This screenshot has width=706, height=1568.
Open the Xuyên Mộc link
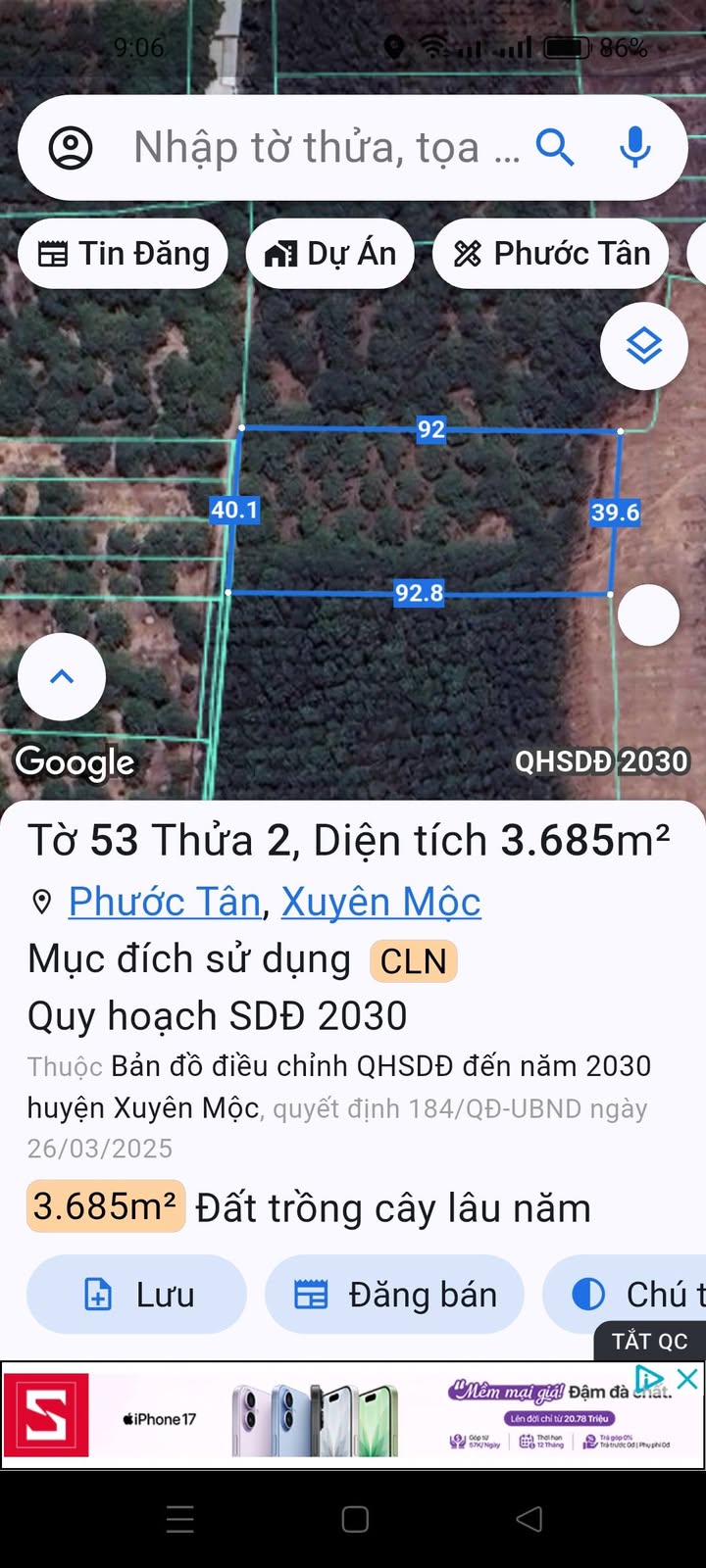pos(380,902)
